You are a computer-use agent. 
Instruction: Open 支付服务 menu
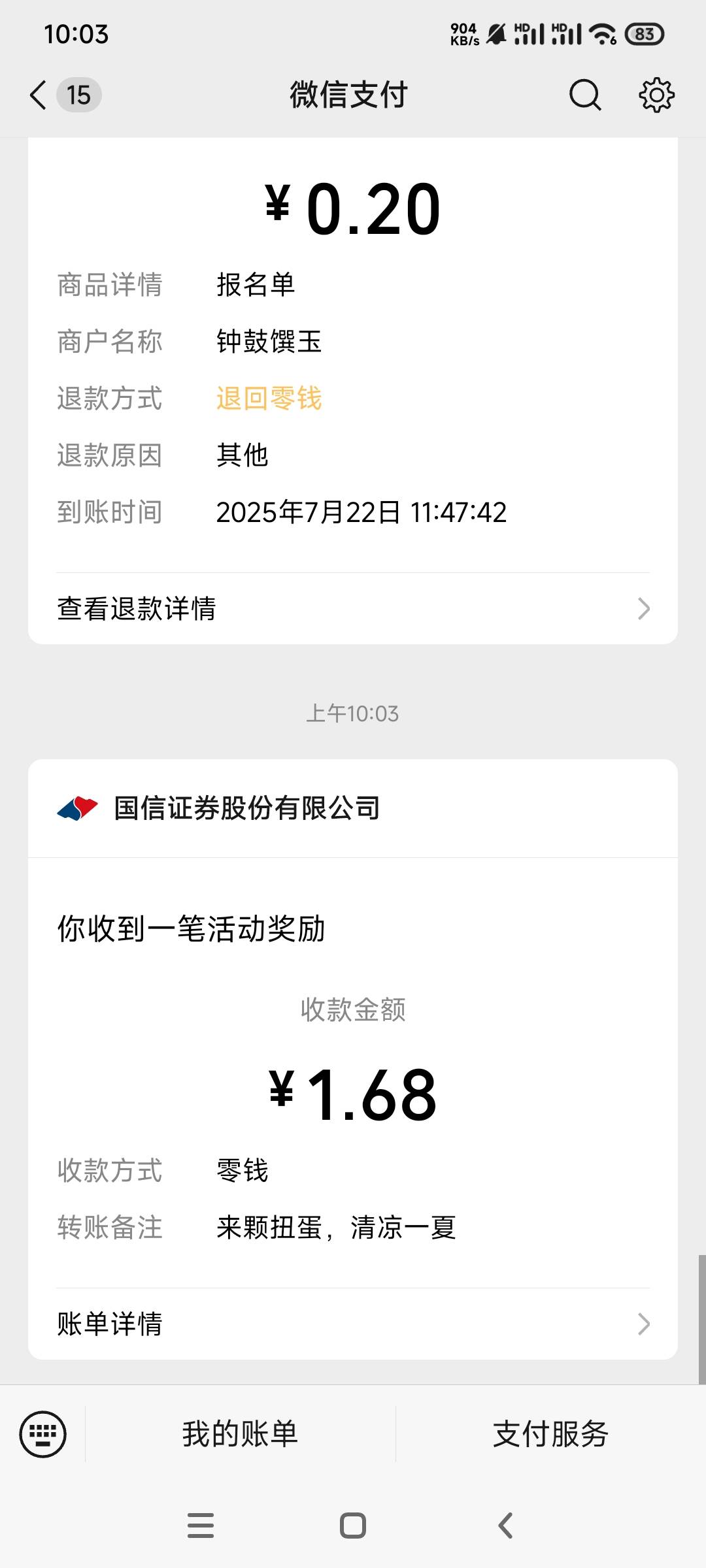pos(550,1434)
